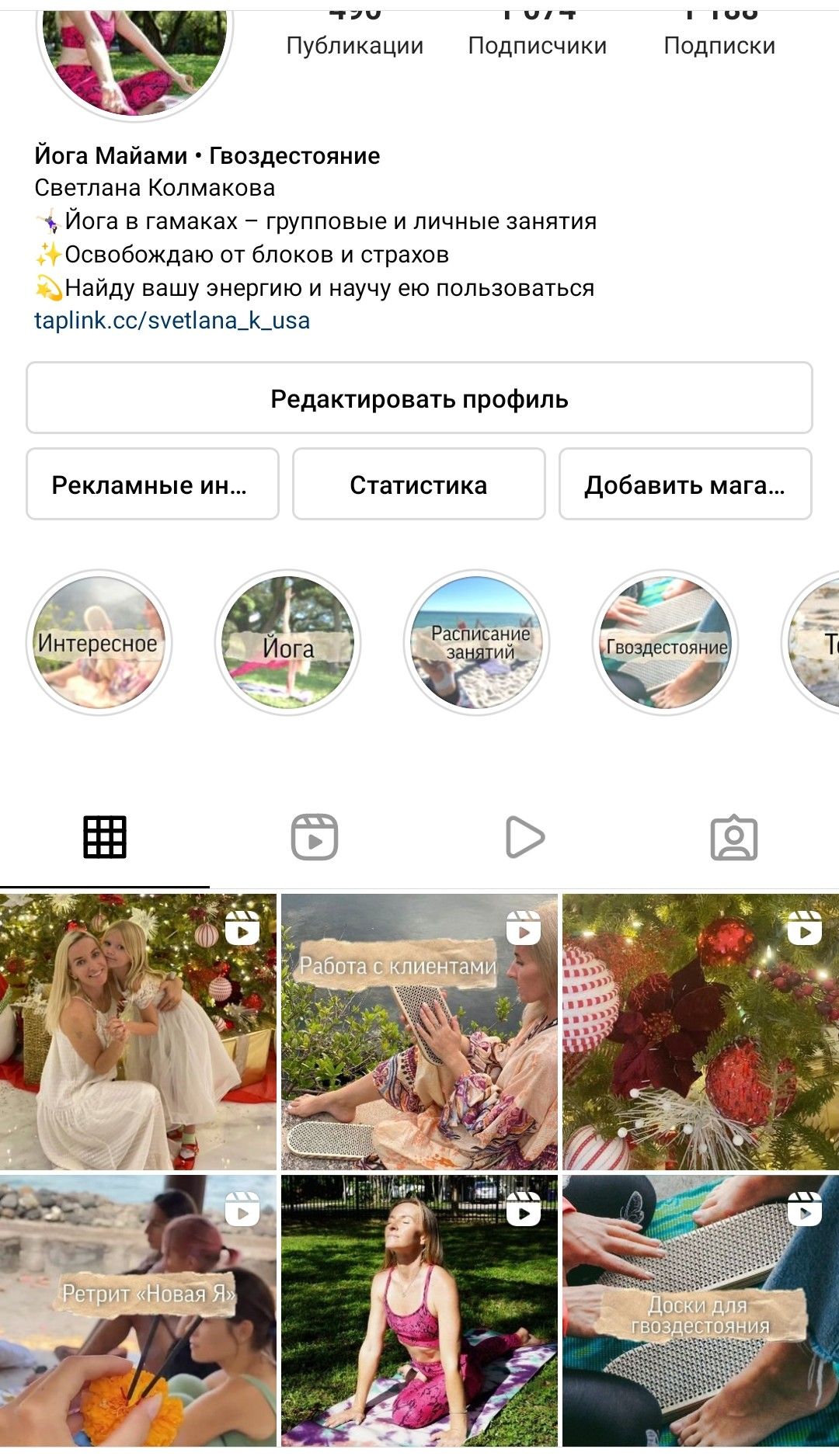Open the pink yoga outfit reel
Screen dimensions: 839x1456
419,1312
